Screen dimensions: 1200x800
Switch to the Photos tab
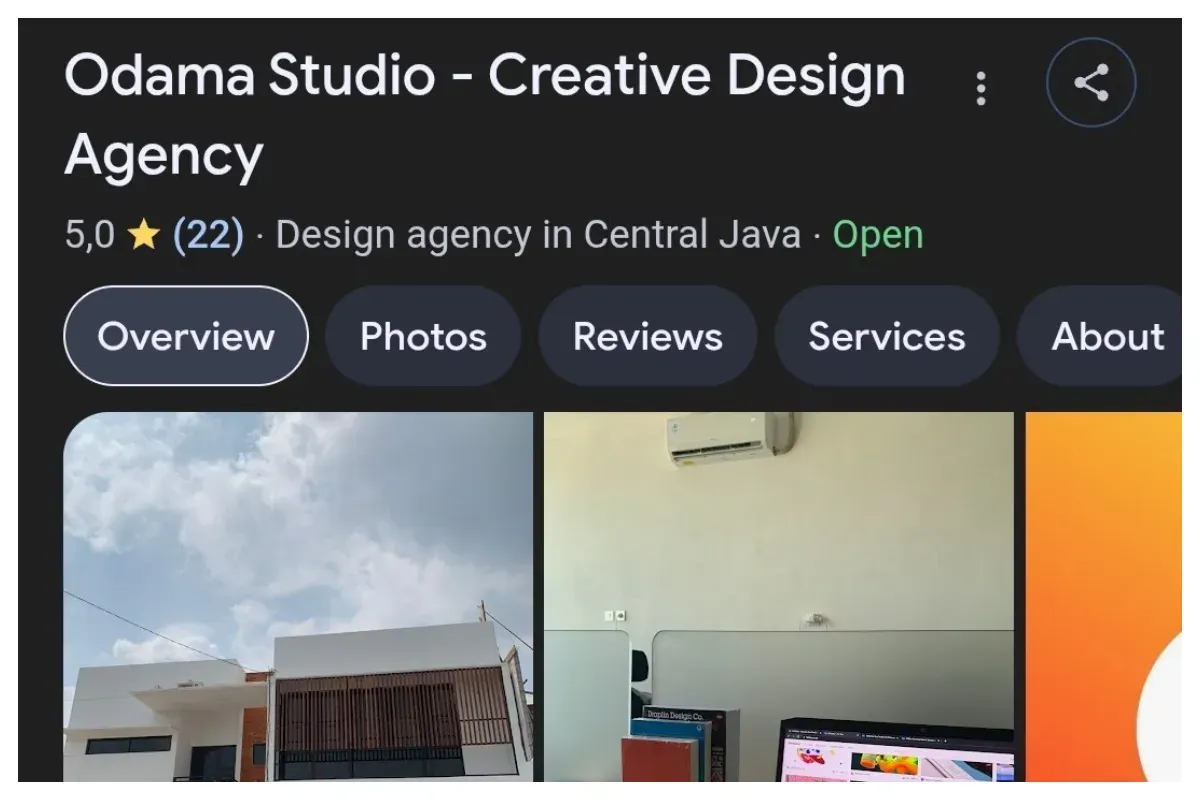[x=423, y=337]
